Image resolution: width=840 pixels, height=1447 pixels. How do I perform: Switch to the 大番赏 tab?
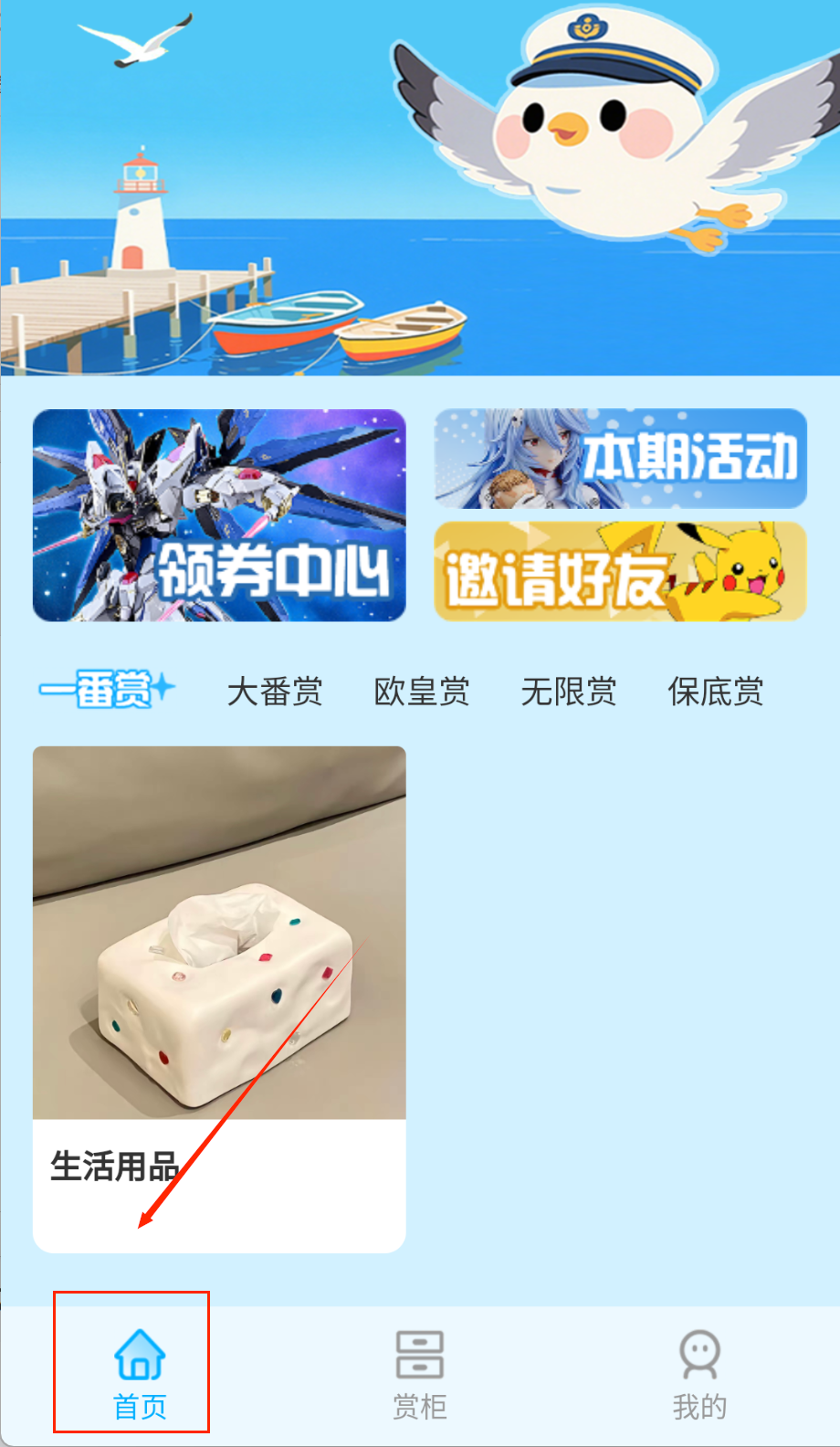(x=275, y=692)
